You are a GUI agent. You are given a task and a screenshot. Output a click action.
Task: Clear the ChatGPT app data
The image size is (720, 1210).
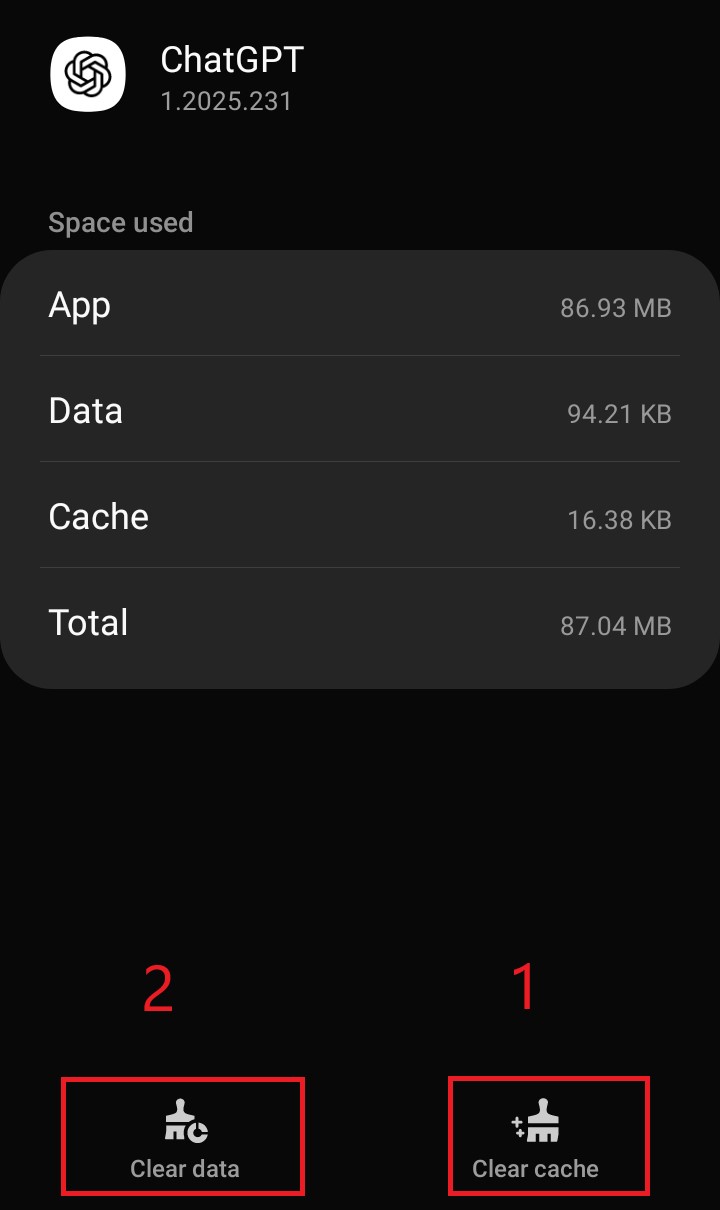pyautogui.click(x=185, y=1138)
